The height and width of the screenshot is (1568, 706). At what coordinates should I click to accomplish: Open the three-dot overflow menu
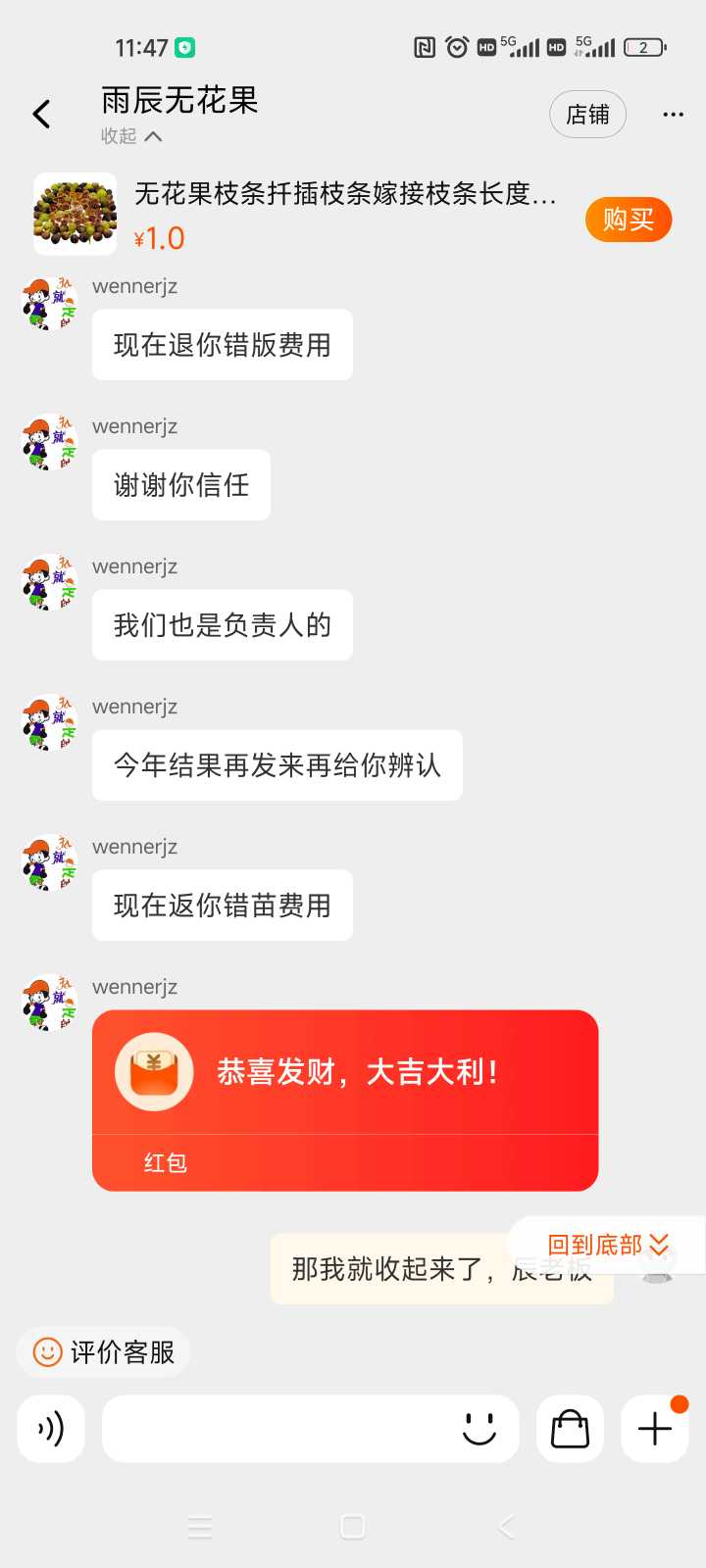click(x=673, y=115)
